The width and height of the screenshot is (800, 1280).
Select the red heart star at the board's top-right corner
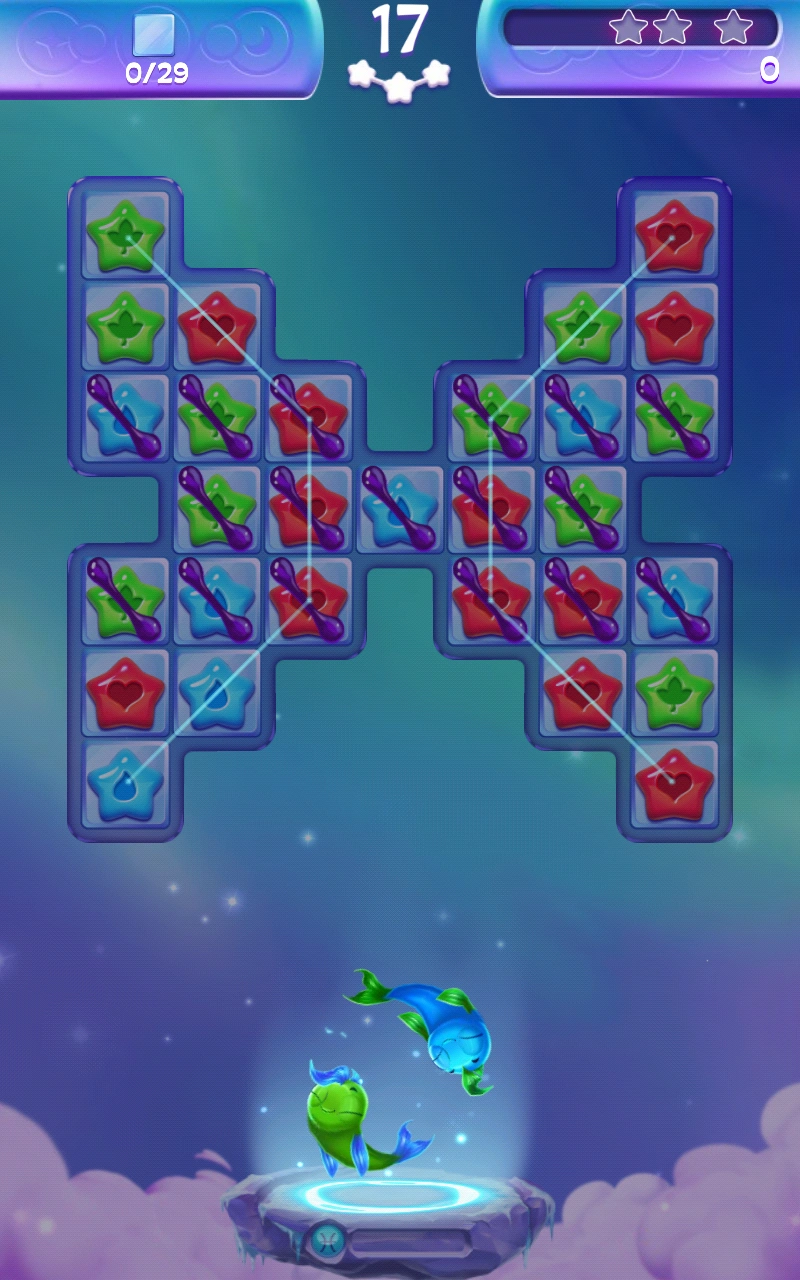click(x=675, y=236)
